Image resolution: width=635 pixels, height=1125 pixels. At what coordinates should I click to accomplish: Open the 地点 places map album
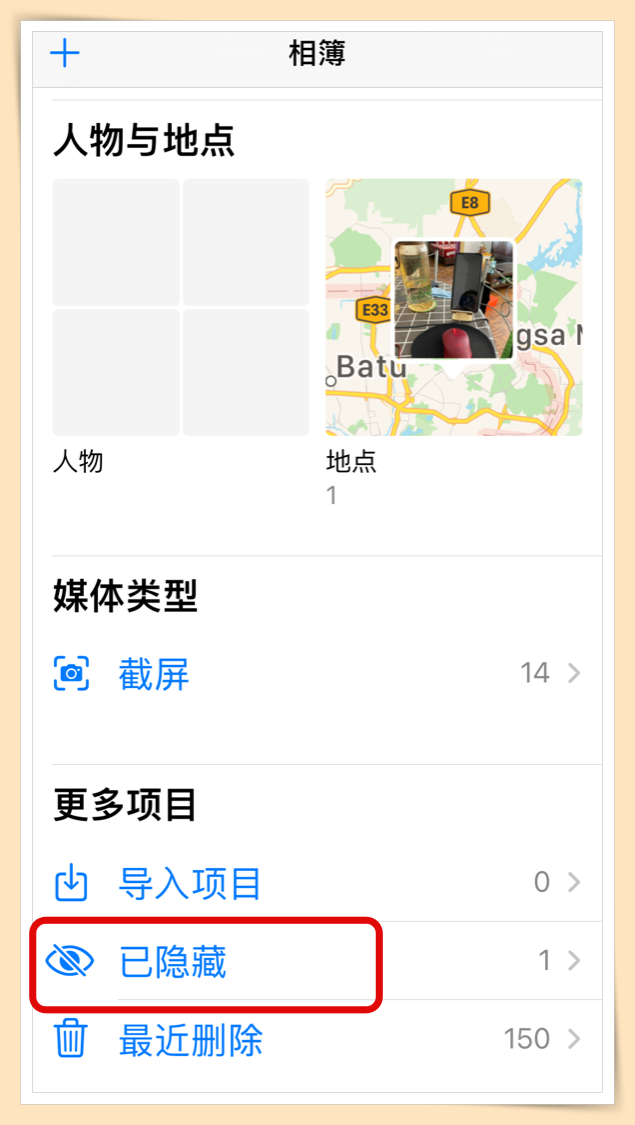[x=454, y=308]
